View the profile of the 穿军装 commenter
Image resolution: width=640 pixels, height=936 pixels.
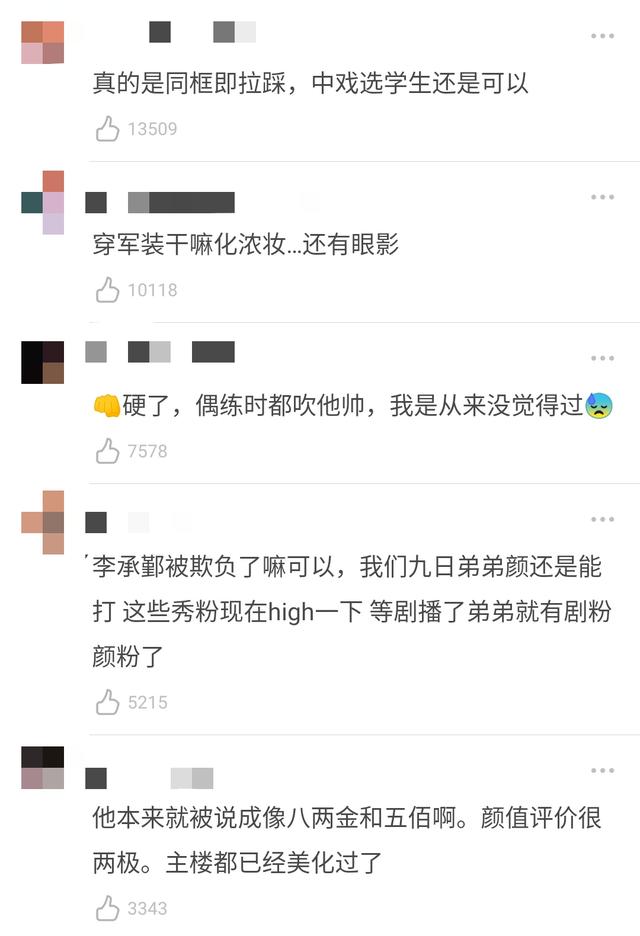pyautogui.click(x=42, y=203)
